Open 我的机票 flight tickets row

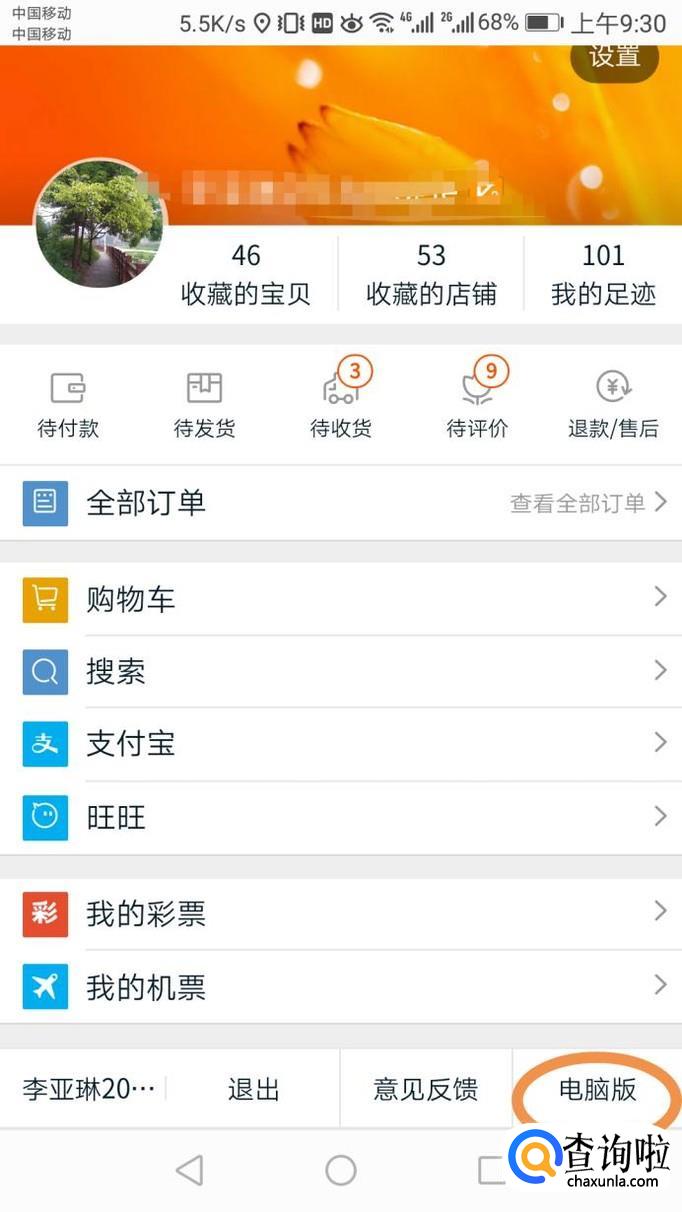pos(341,988)
